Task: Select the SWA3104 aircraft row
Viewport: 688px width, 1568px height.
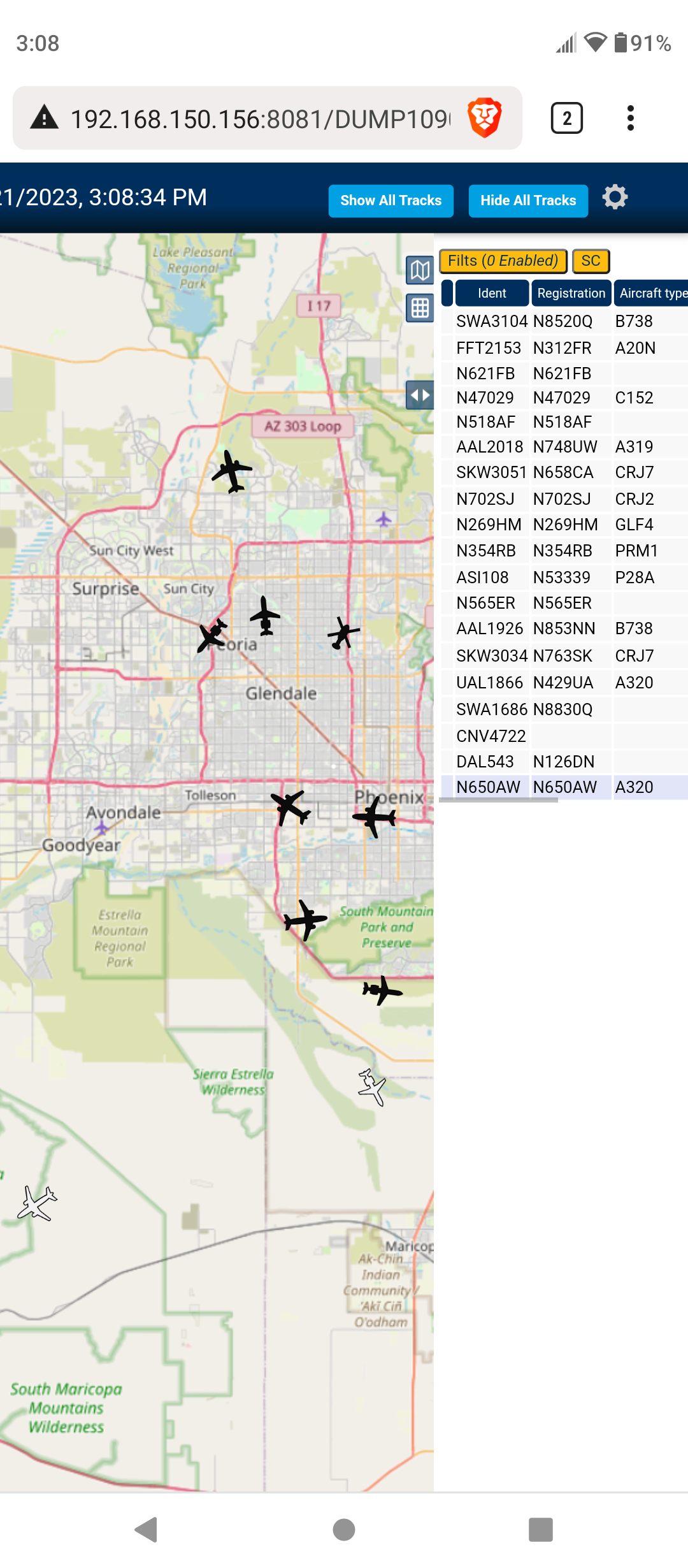Action: point(564,321)
